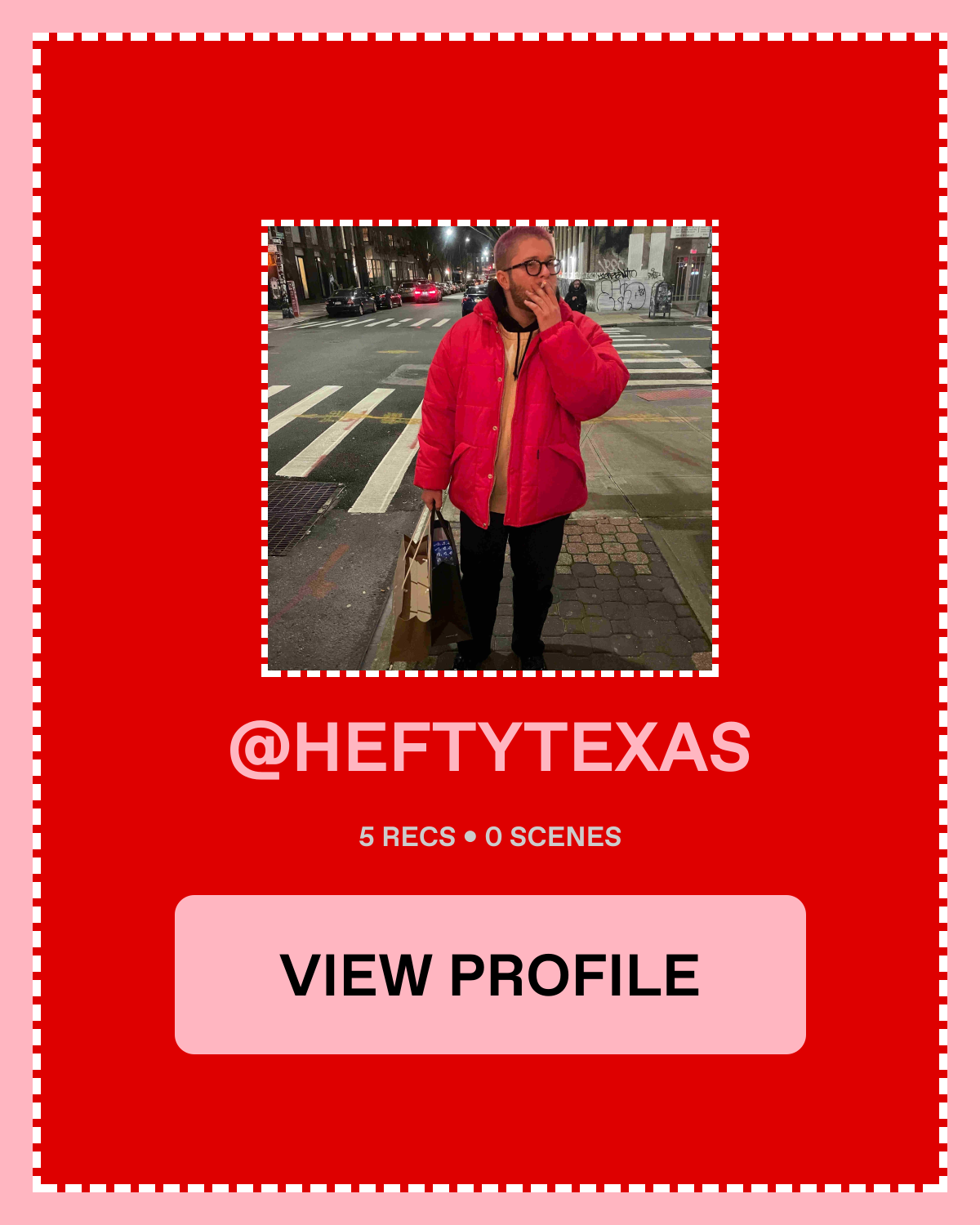The height and width of the screenshot is (1225, 980).
Task: Tap the View Profile button
Action: (x=490, y=974)
